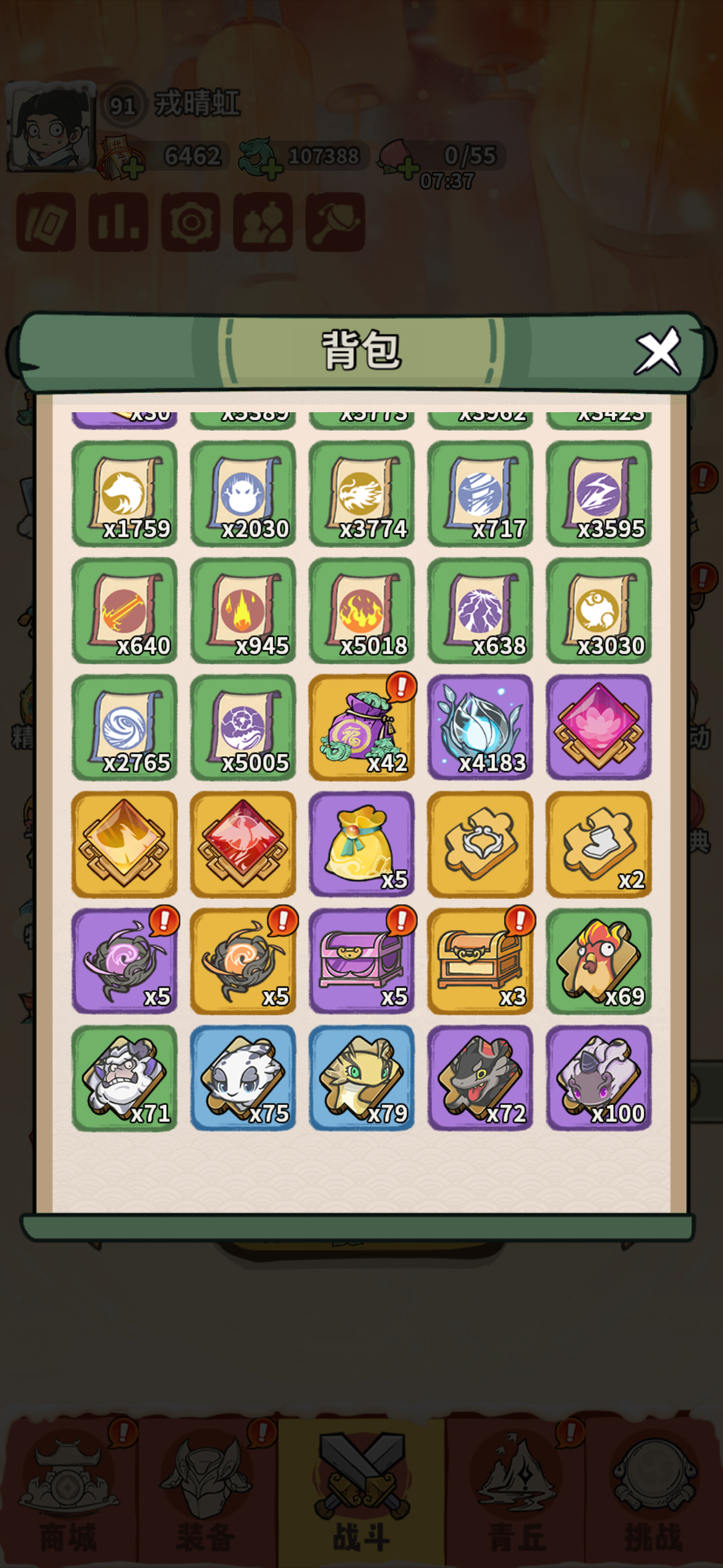
Task: Open the tornado scroll with x717
Action: tap(480, 493)
